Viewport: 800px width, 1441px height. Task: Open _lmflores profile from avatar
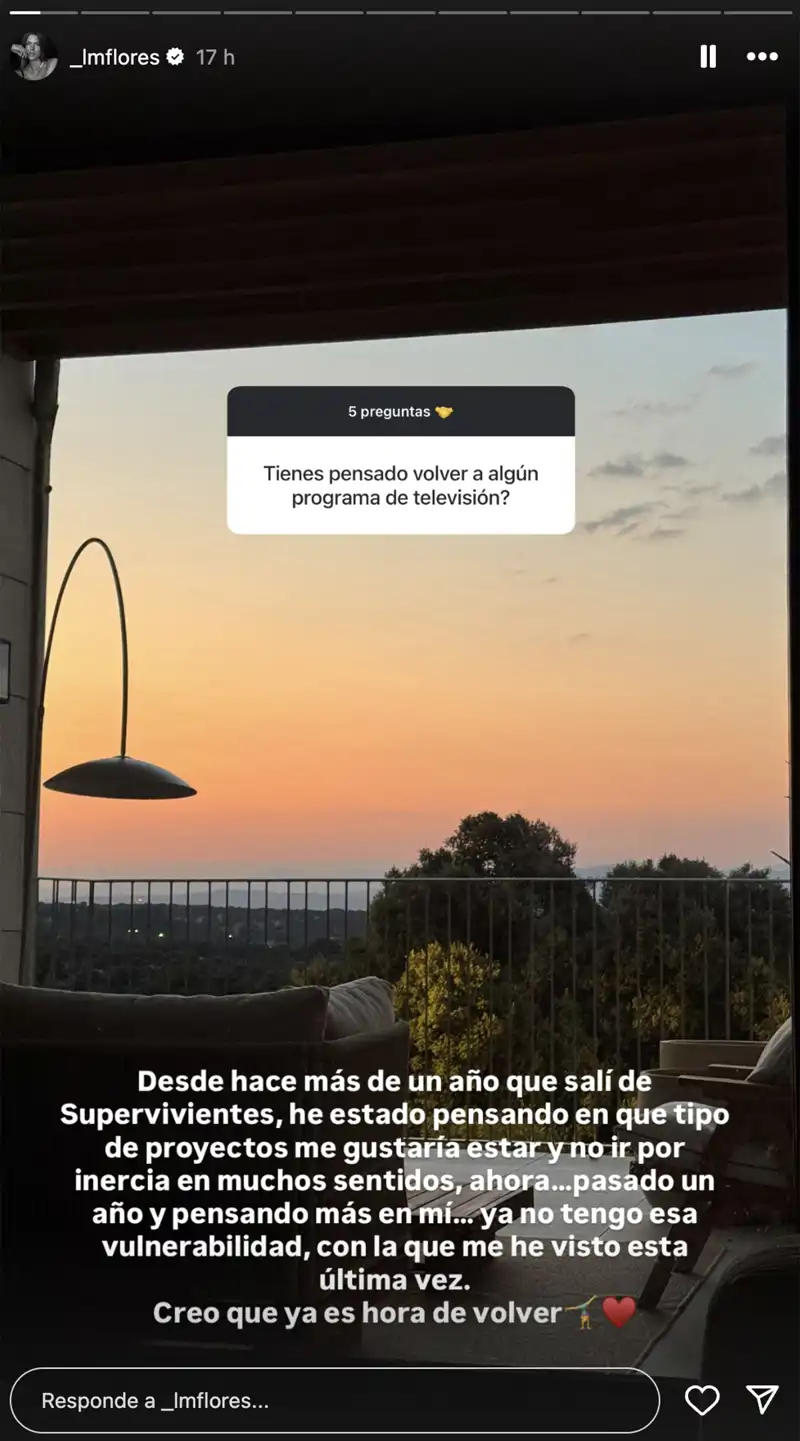click(33, 57)
